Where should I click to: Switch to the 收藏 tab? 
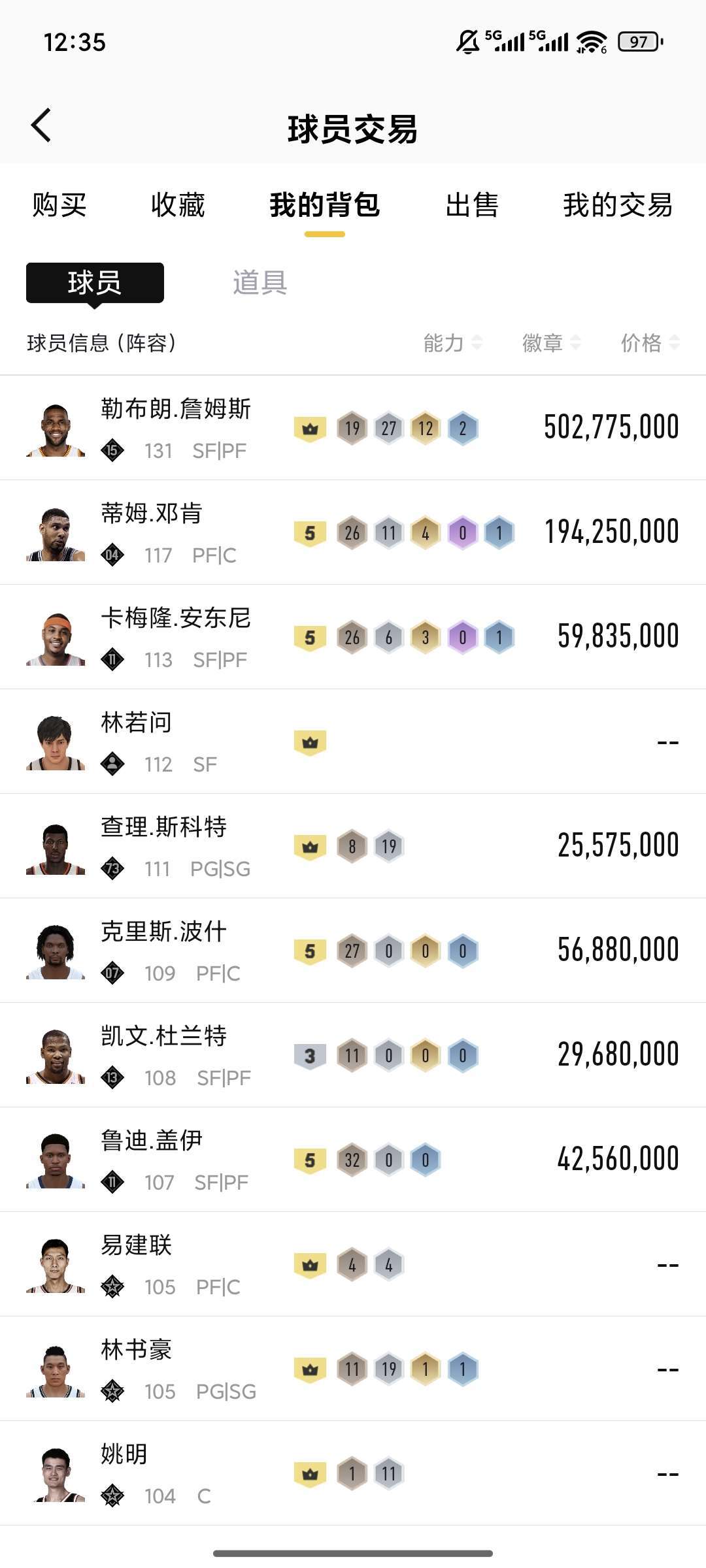[178, 205]
